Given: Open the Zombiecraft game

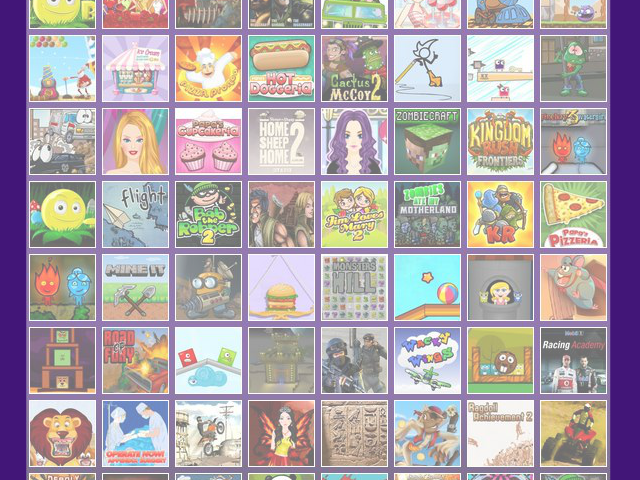Looking at the screenshot, I should (x=427, y=141).
